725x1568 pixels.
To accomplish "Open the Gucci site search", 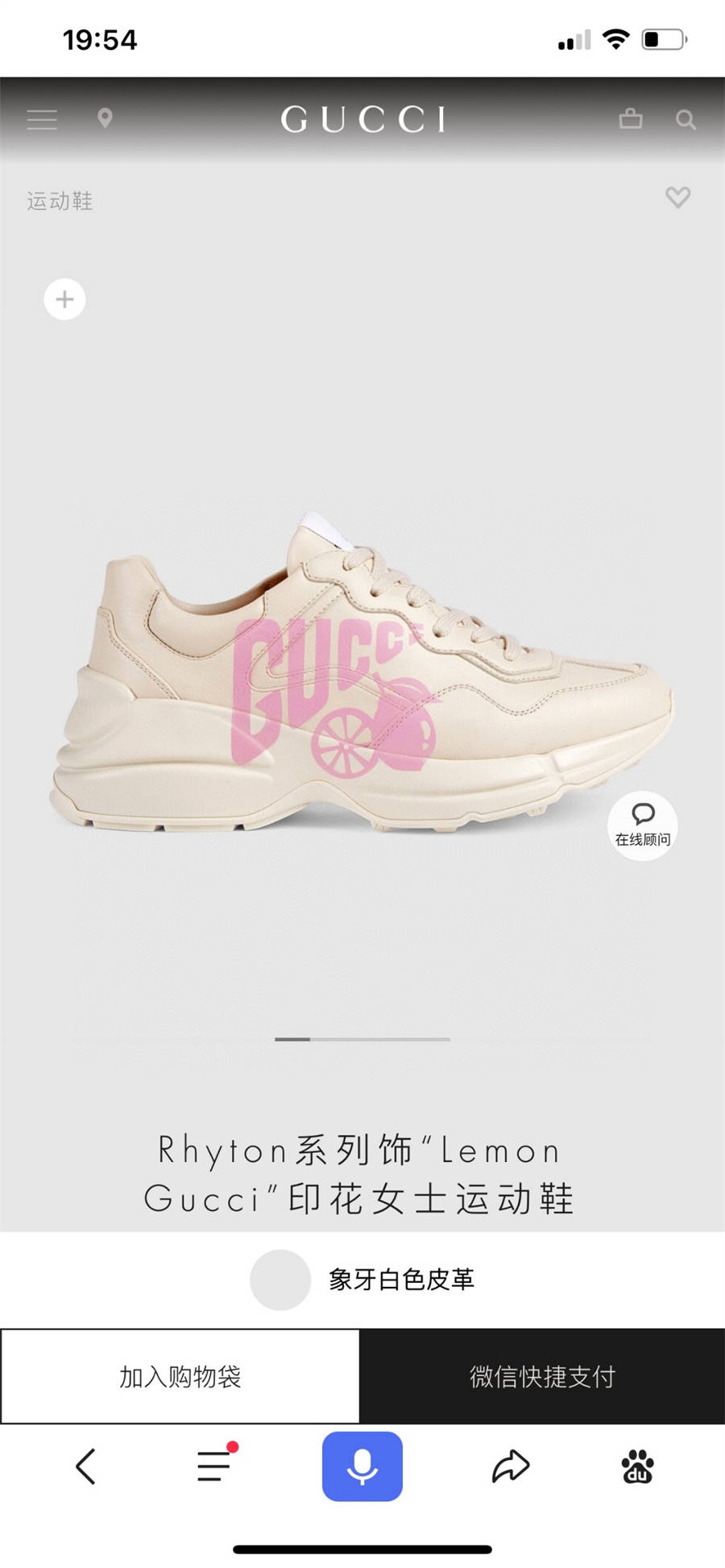I will [x=686, y=120].
